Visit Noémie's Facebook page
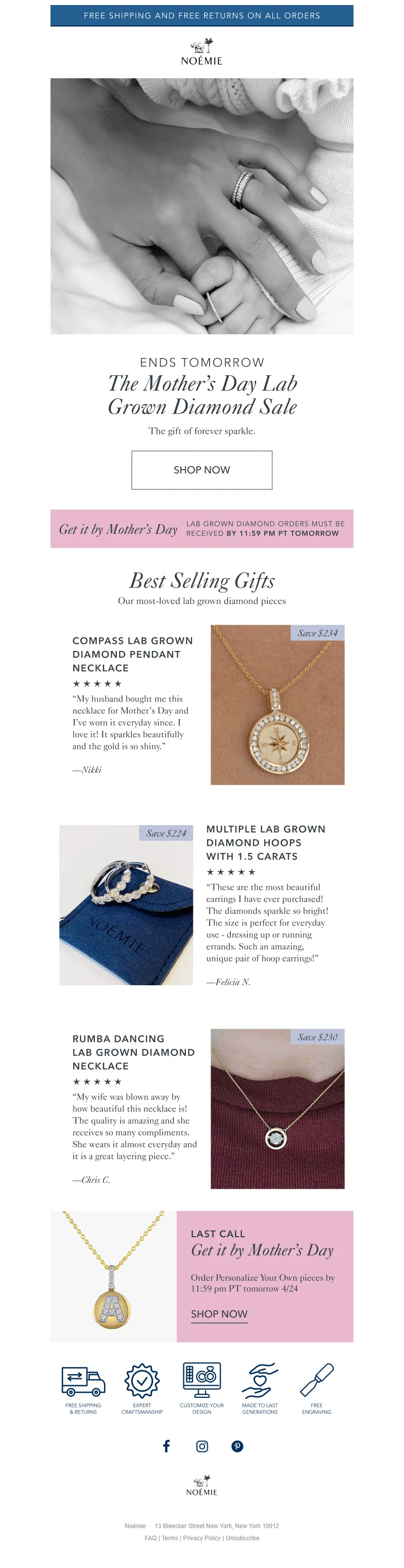Screen dimensions: 404x1568 (x=166, y=1446)
